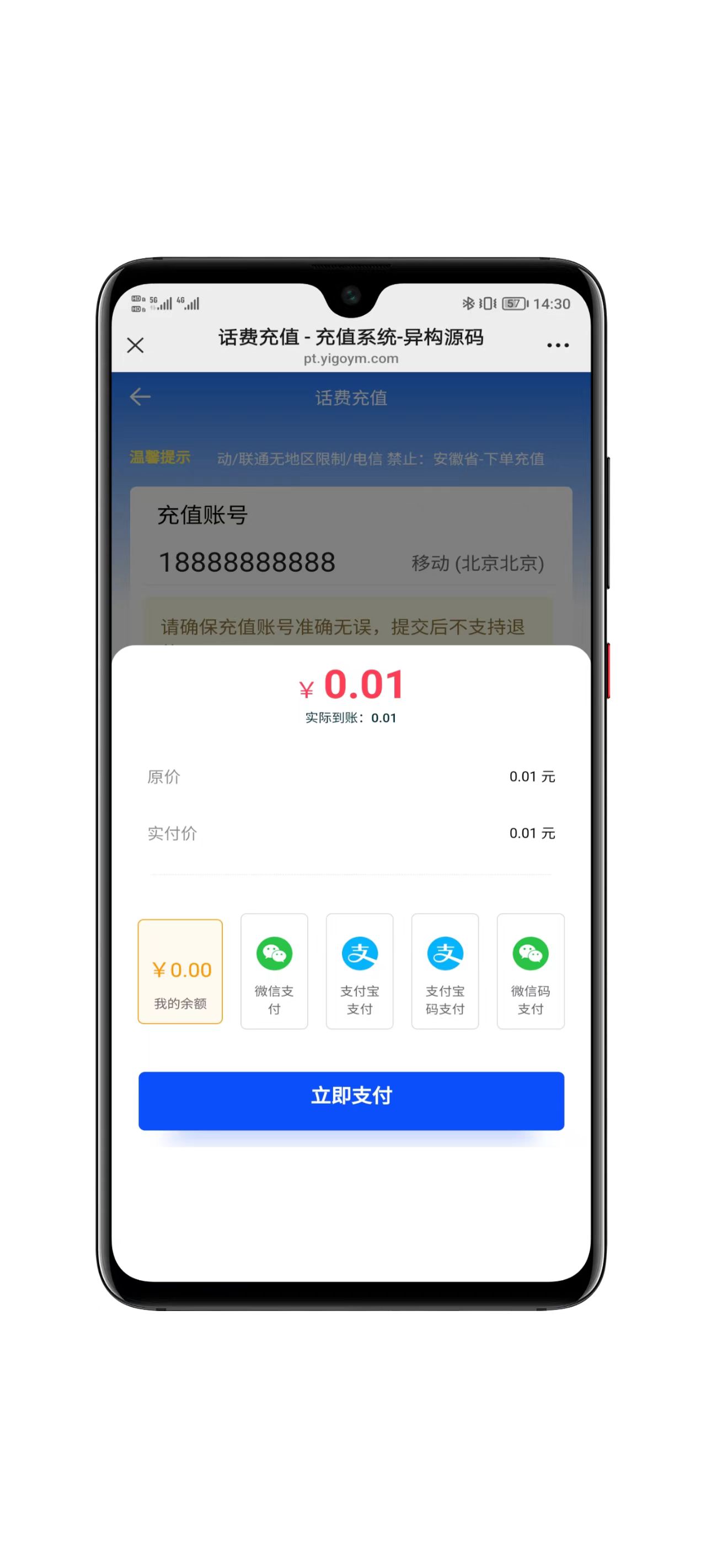
Task: Choose 支付宝支付 as payment method
Action: (x=360, y=971)
